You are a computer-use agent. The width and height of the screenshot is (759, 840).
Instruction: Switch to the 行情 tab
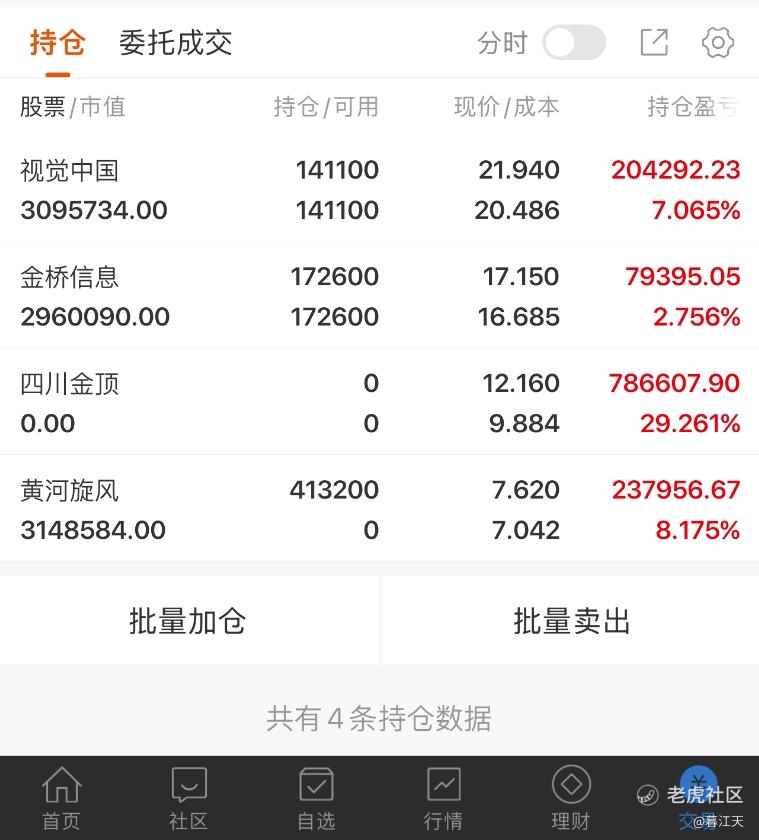(x=443, y=799)
